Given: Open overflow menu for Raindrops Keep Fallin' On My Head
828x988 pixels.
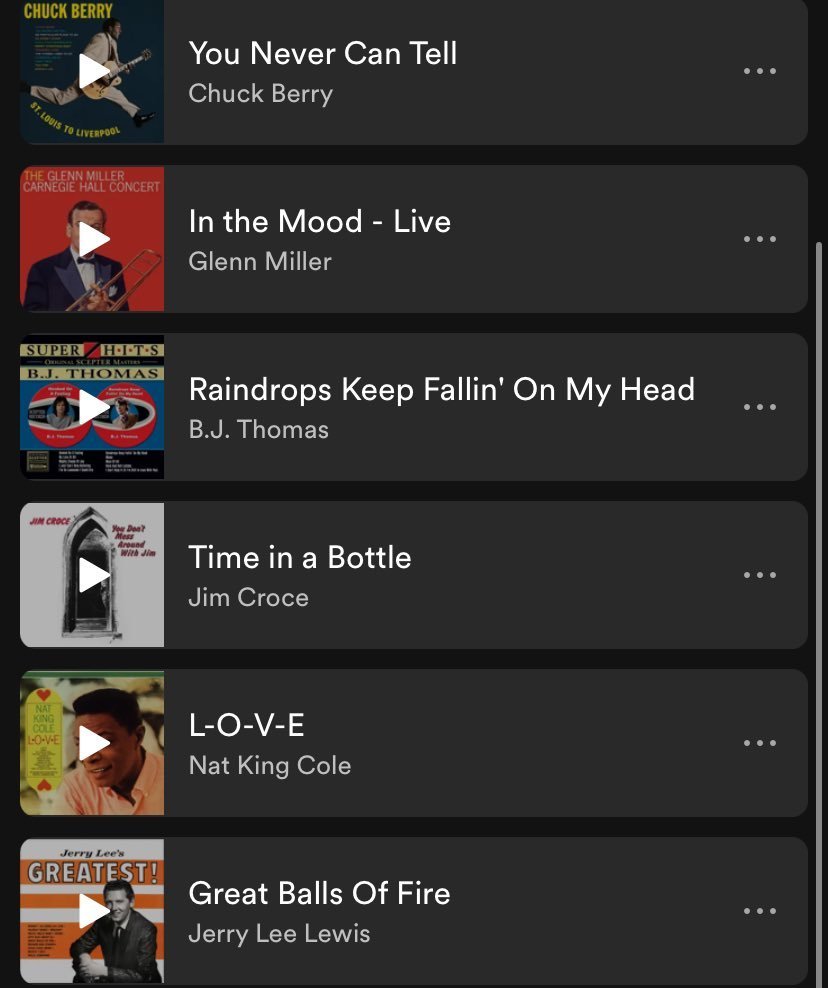Looking at the screenshot, I should point(759,408).
